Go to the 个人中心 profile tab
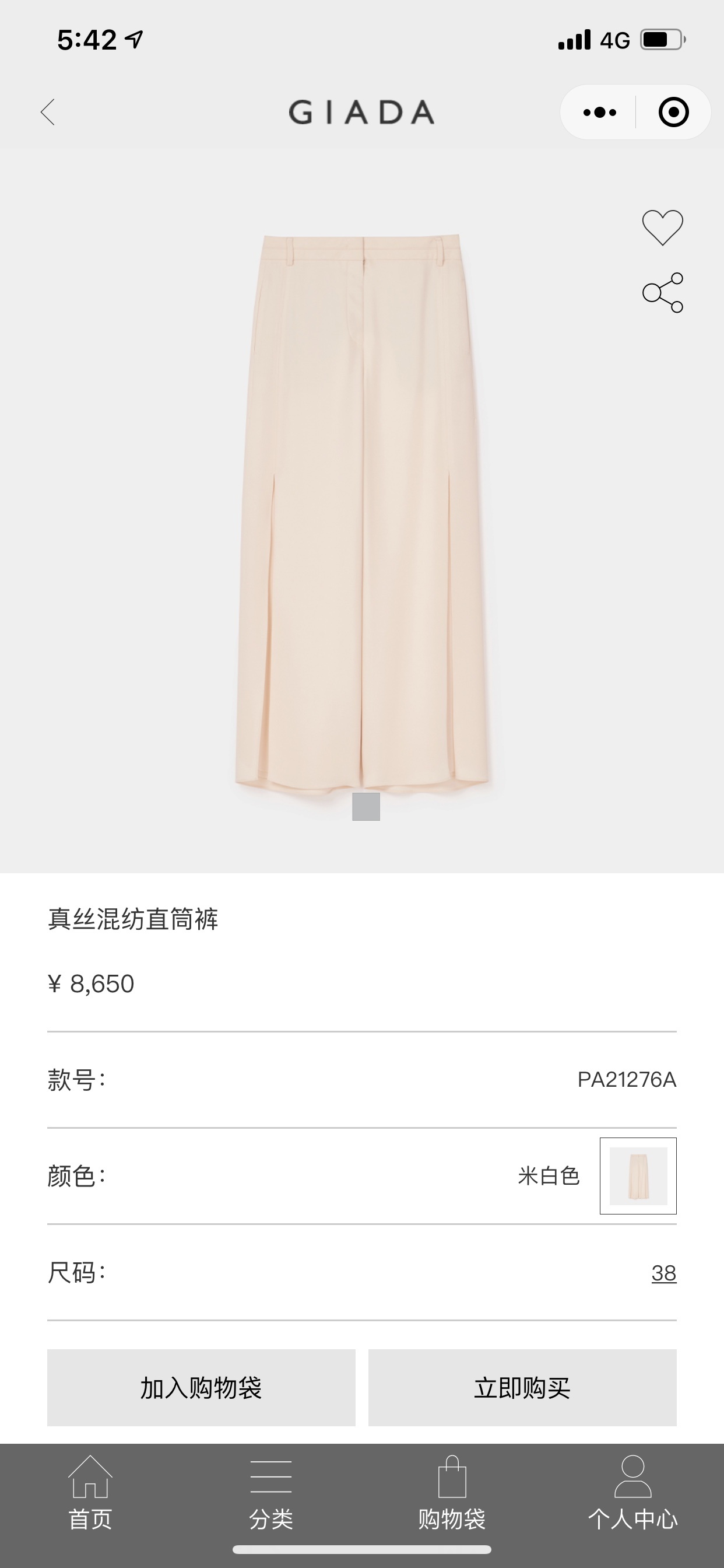This screenshot has height=1568, width=724. tap(632, 1493)
